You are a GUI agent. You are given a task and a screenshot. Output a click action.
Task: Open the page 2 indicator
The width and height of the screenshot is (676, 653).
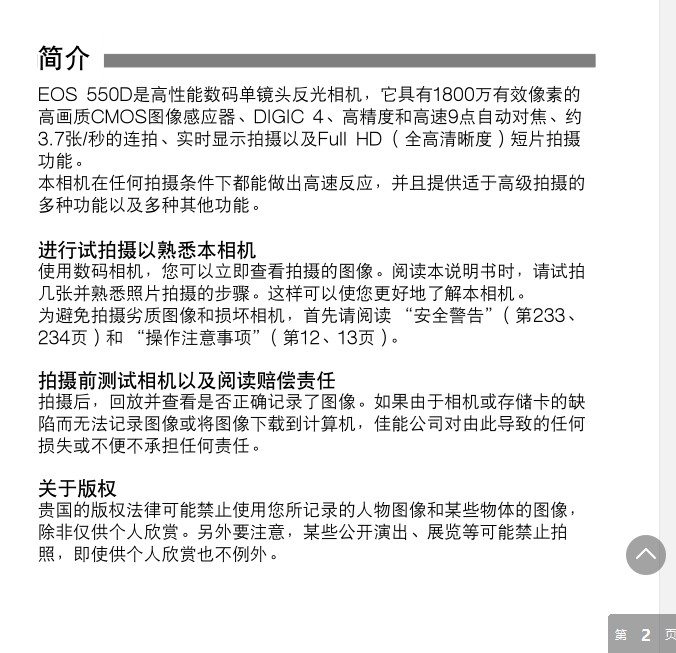643,635
